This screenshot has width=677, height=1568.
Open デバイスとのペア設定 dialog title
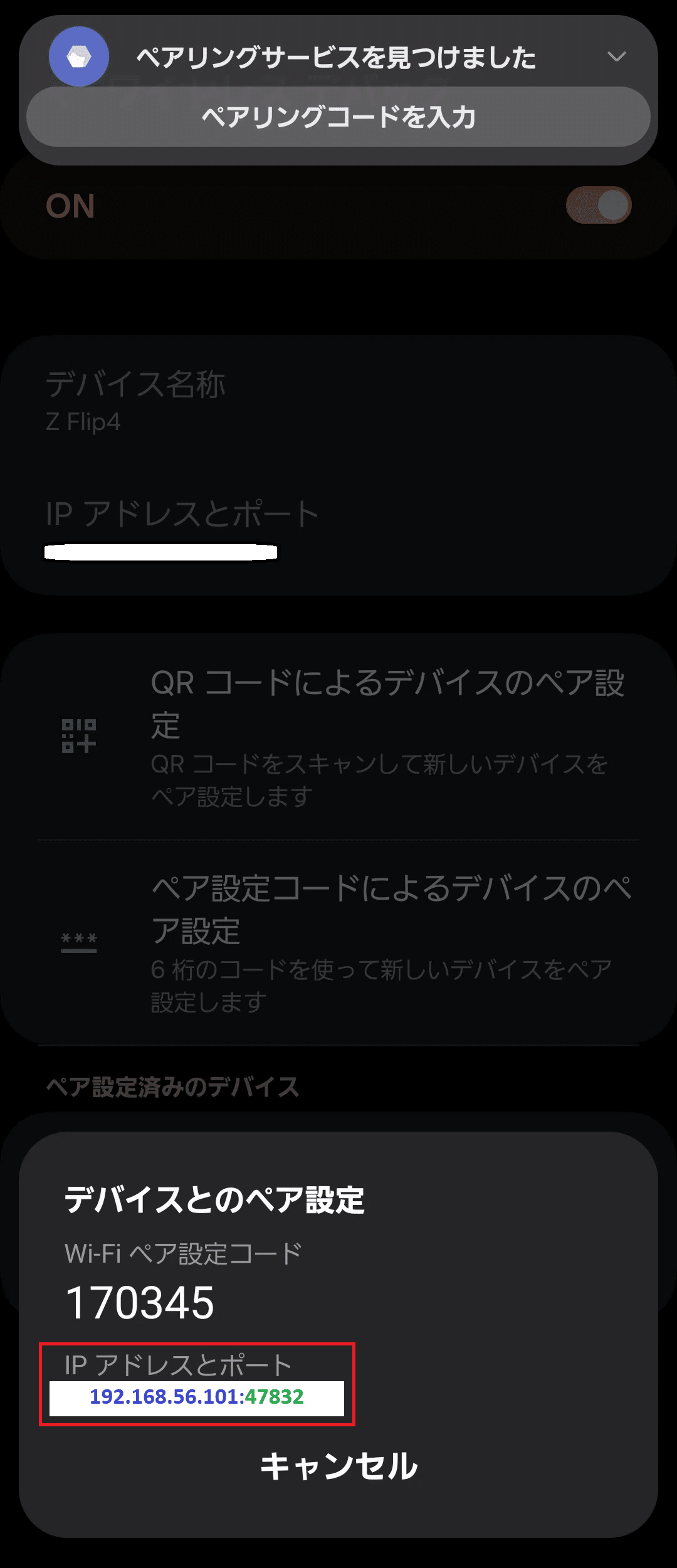click(216, 1199)
